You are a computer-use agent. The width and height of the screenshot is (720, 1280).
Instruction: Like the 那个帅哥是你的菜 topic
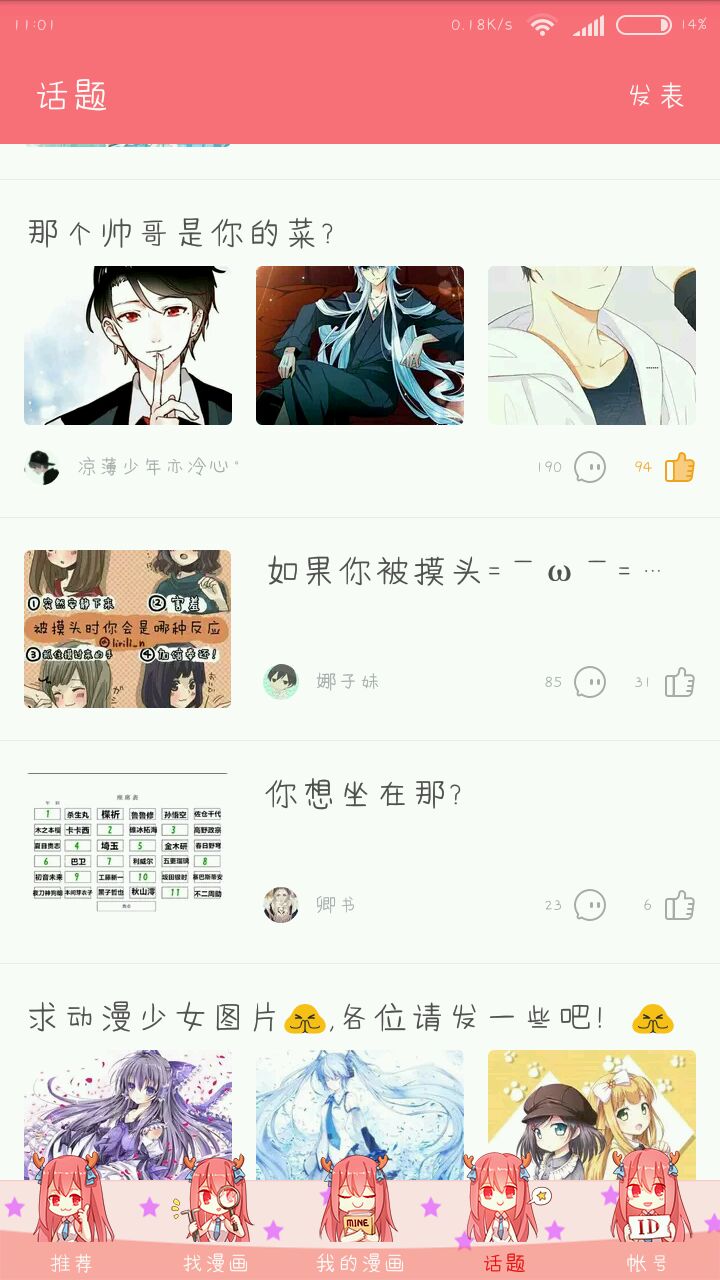680,467
